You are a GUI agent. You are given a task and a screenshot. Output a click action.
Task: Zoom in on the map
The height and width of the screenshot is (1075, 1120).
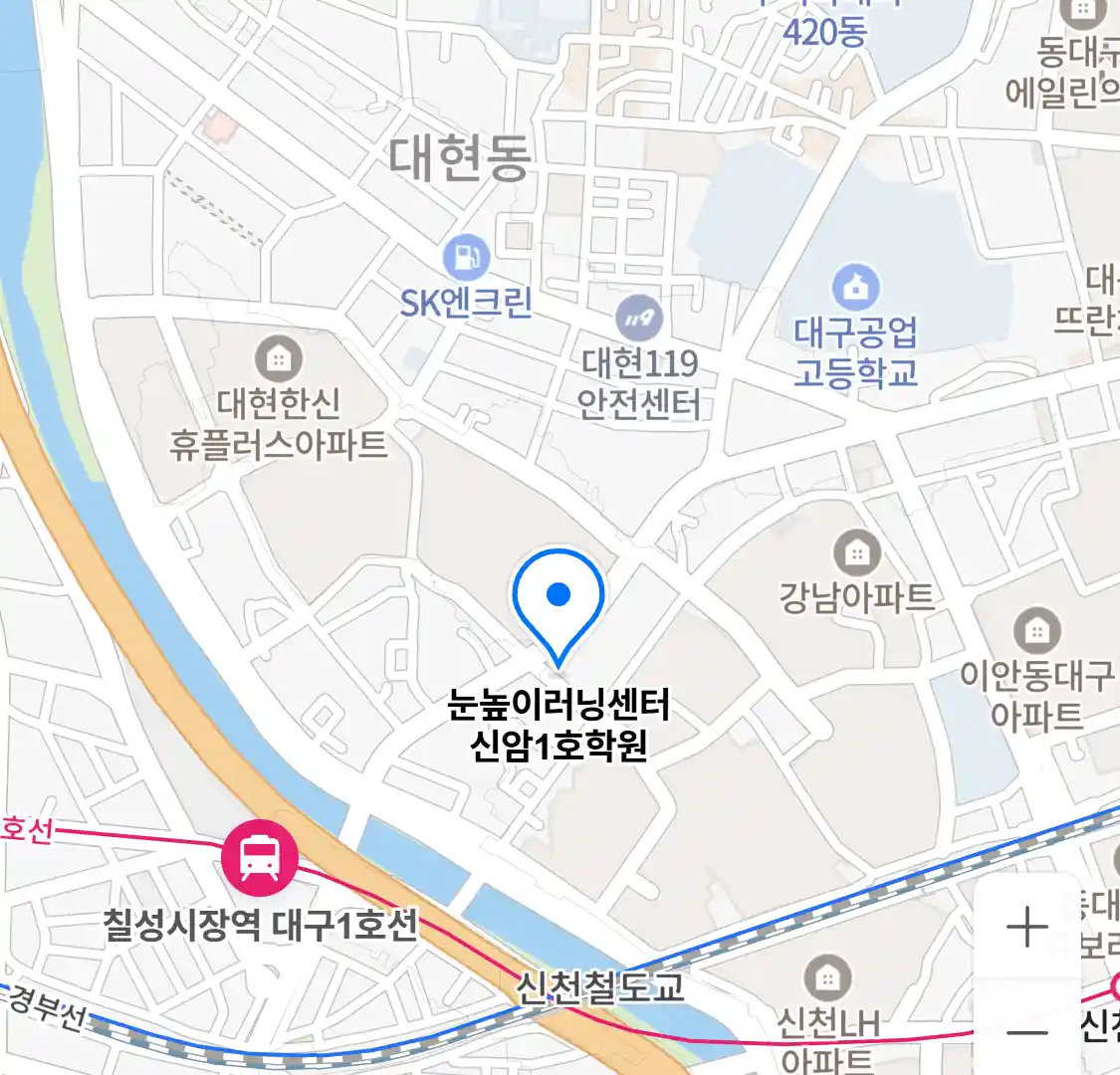pyautogui.click(x=1026, y=928)
